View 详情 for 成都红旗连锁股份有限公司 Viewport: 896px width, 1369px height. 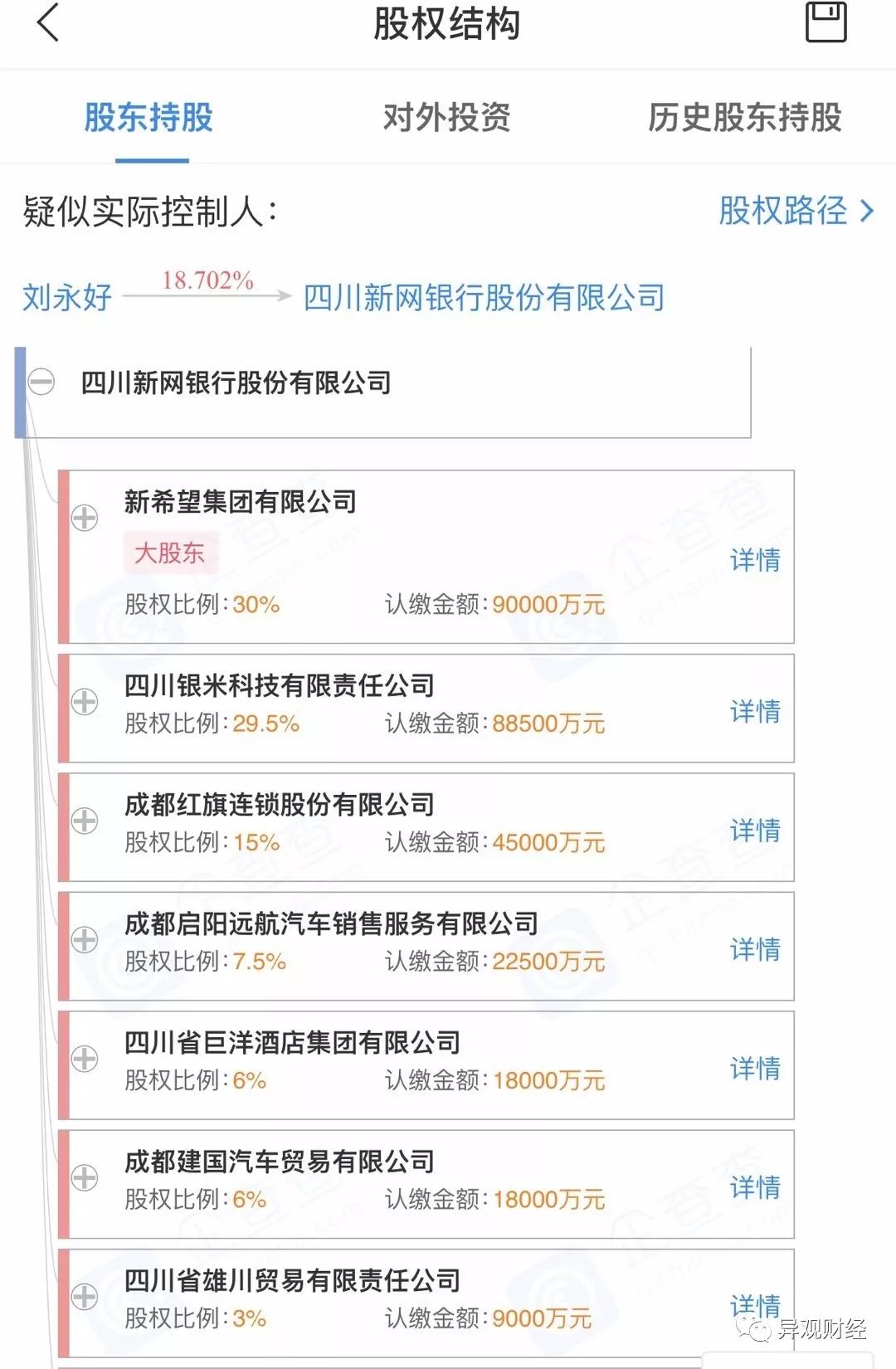click(755, 830)
